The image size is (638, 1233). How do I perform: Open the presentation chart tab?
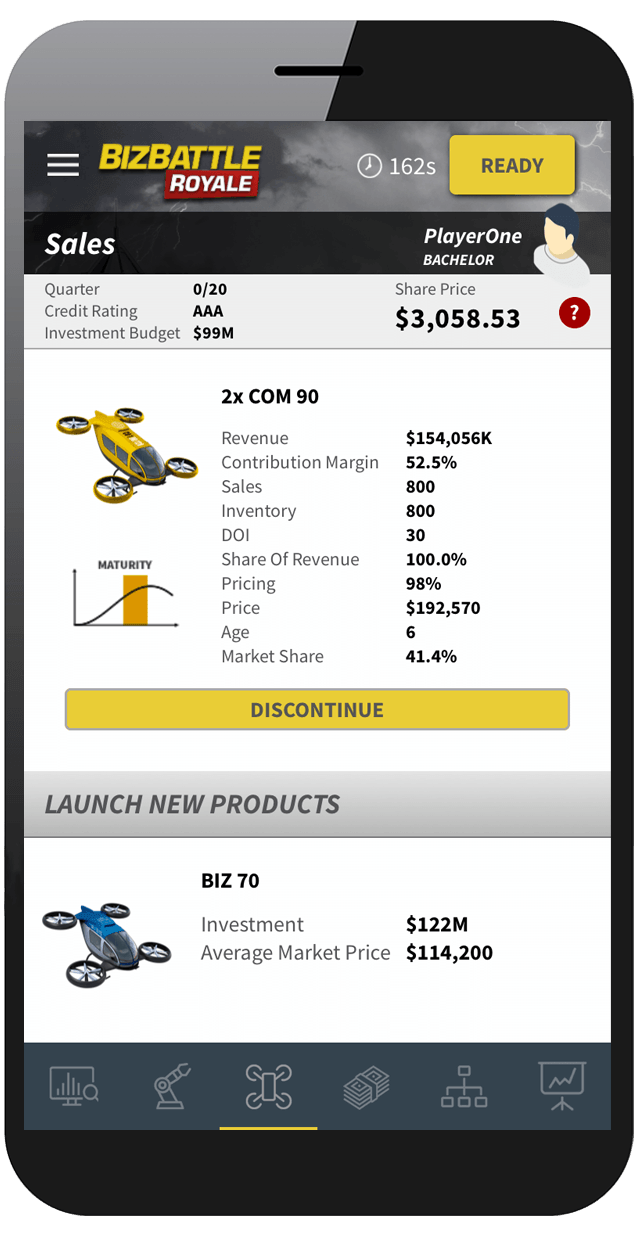[562, 1086]
